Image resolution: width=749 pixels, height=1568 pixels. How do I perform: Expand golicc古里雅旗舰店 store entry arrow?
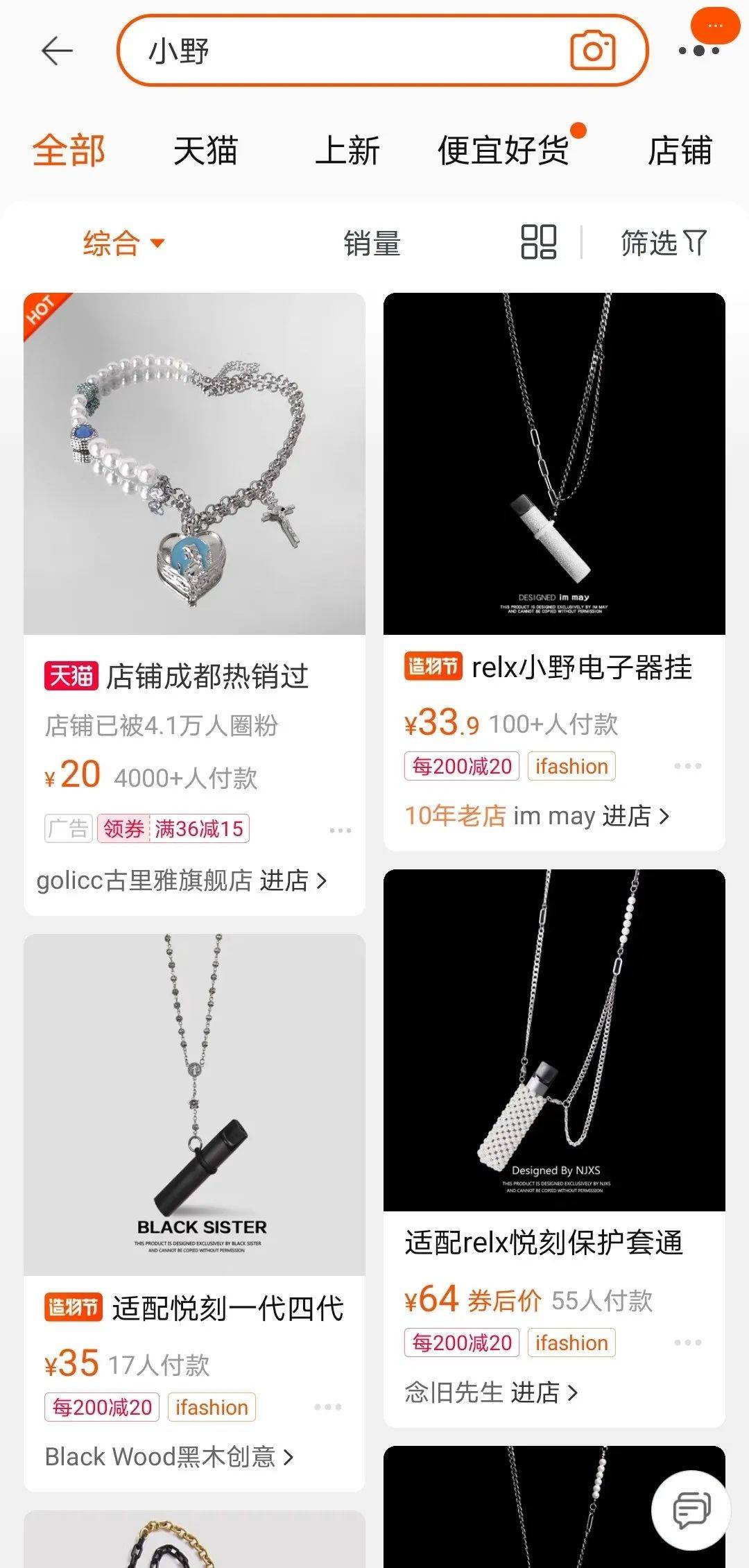coord(322,880)
